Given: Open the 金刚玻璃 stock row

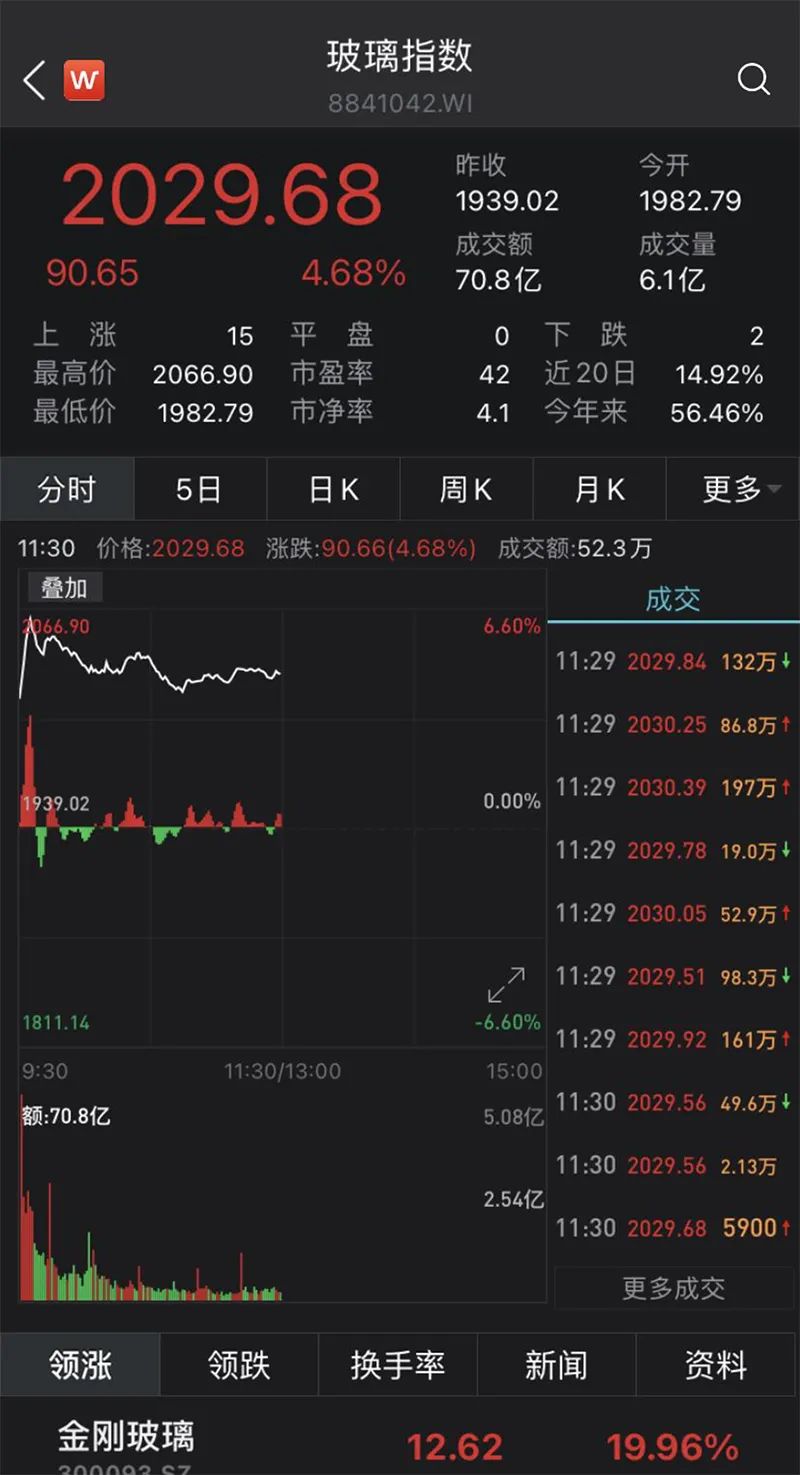Looking at the screenshot, I should click(x=400, y=1440).
